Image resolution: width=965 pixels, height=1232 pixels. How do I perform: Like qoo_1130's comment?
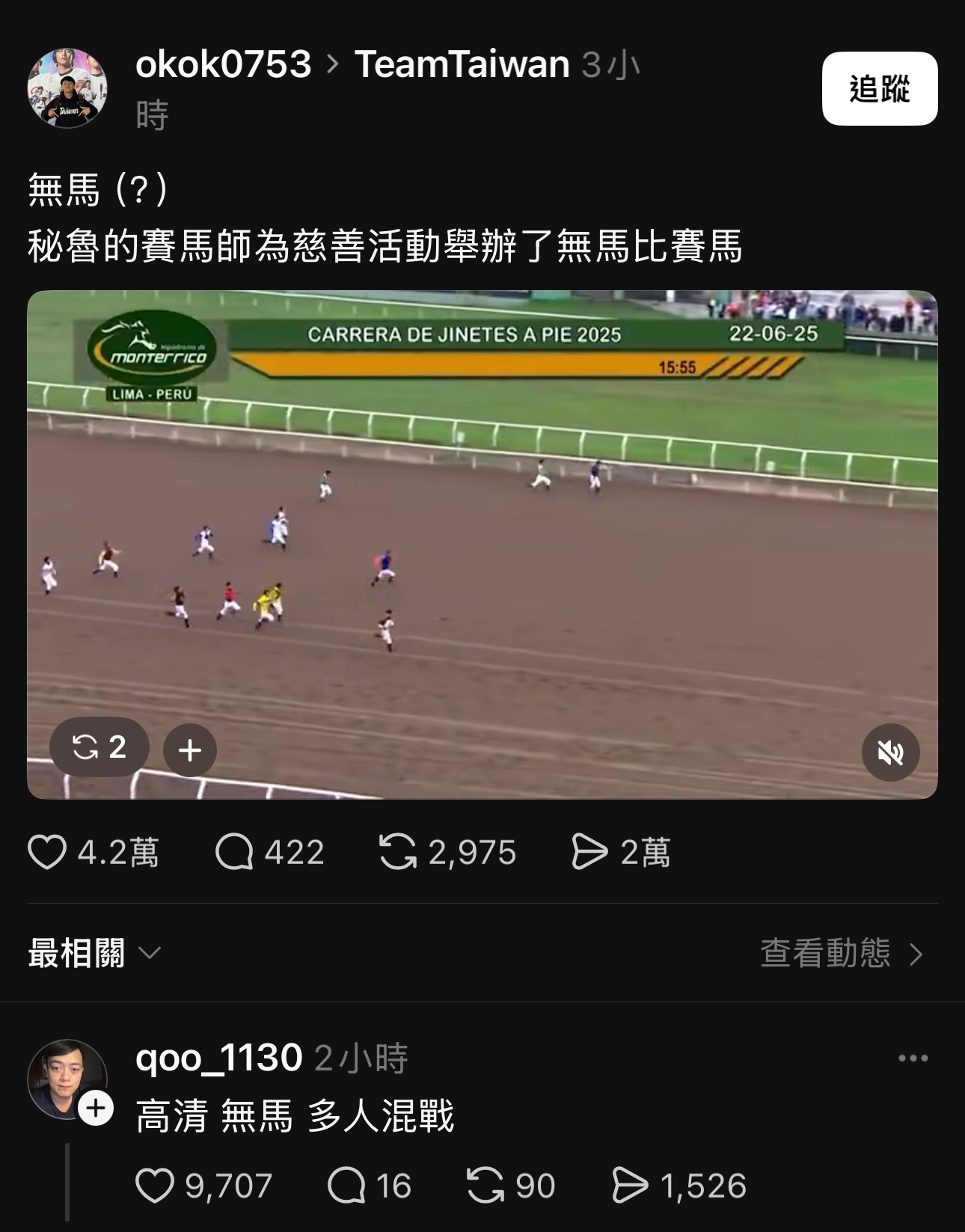(x=155, y=1186)
